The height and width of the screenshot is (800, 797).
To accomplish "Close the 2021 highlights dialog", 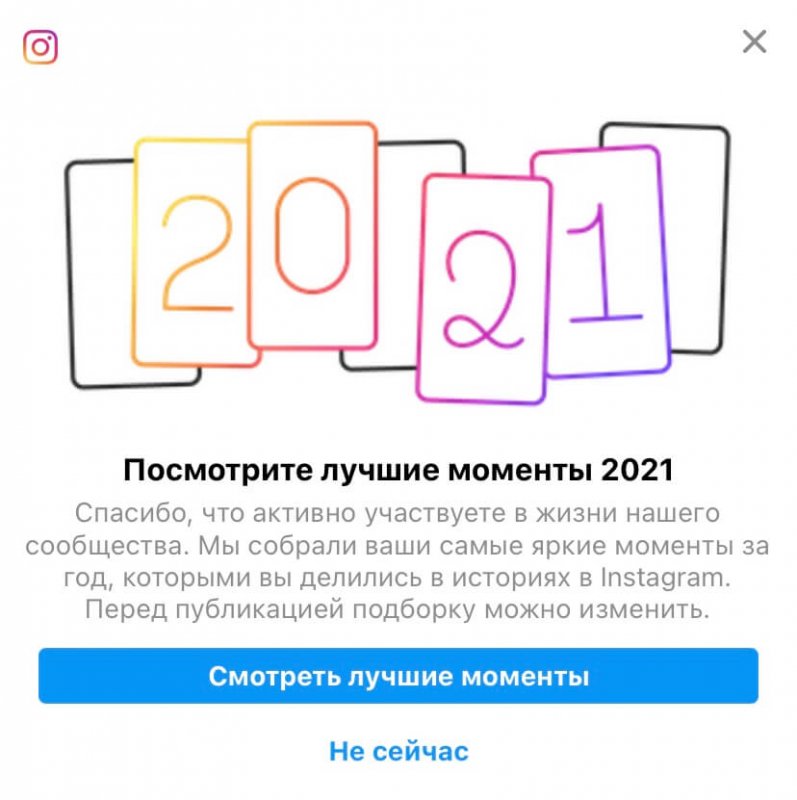I will click(x=754, y=42).
